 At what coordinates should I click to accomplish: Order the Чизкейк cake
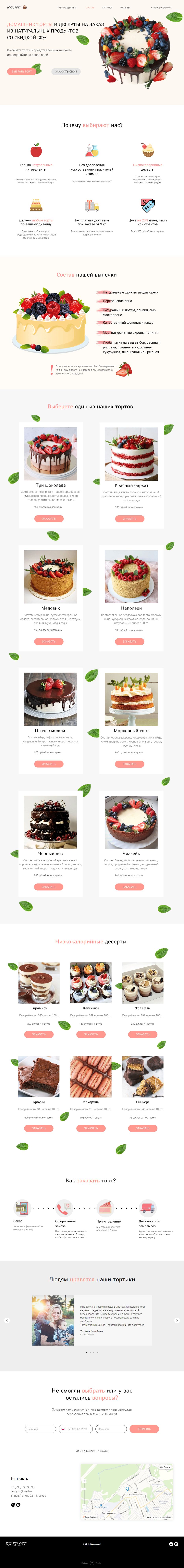pos(130,886)
